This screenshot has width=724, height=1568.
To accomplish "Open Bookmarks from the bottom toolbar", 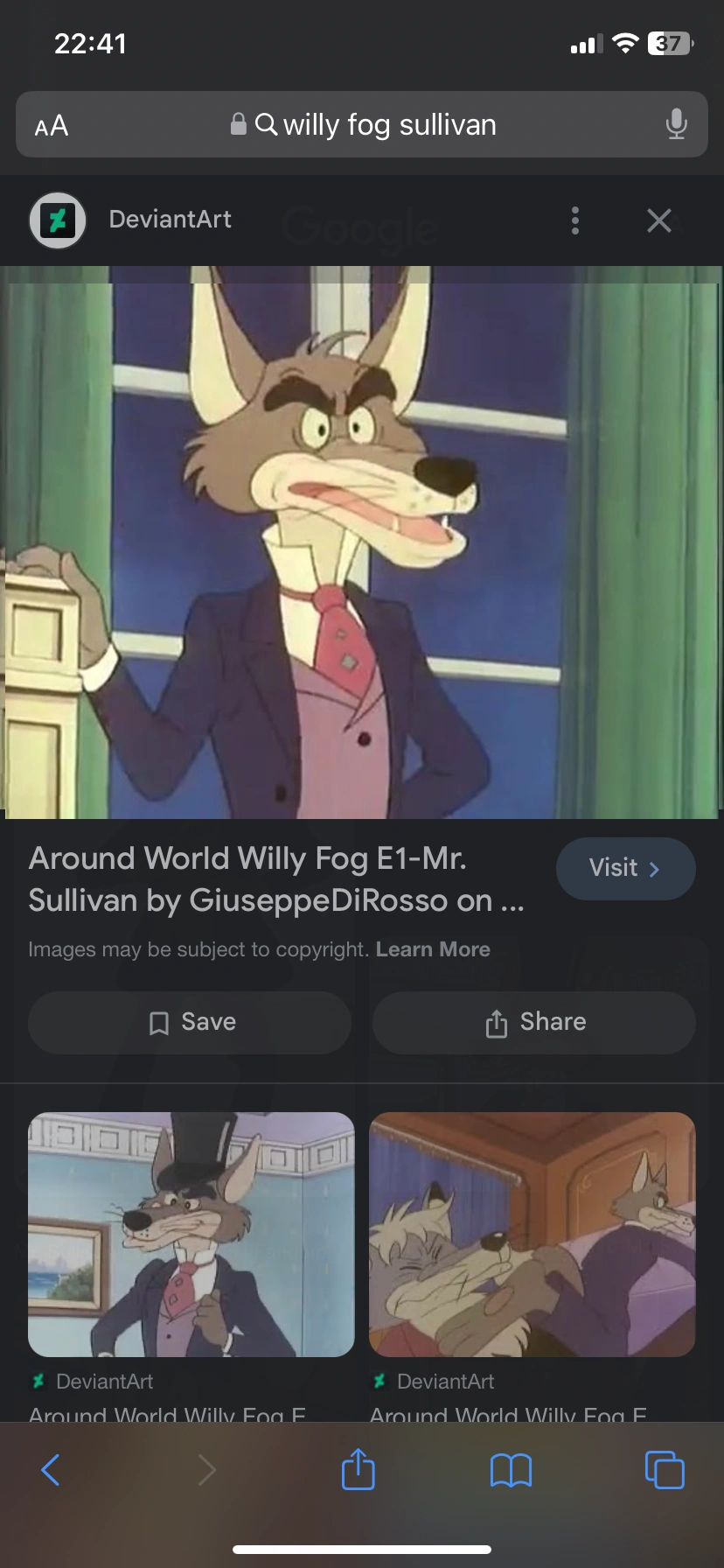I will click(511, 1470).
